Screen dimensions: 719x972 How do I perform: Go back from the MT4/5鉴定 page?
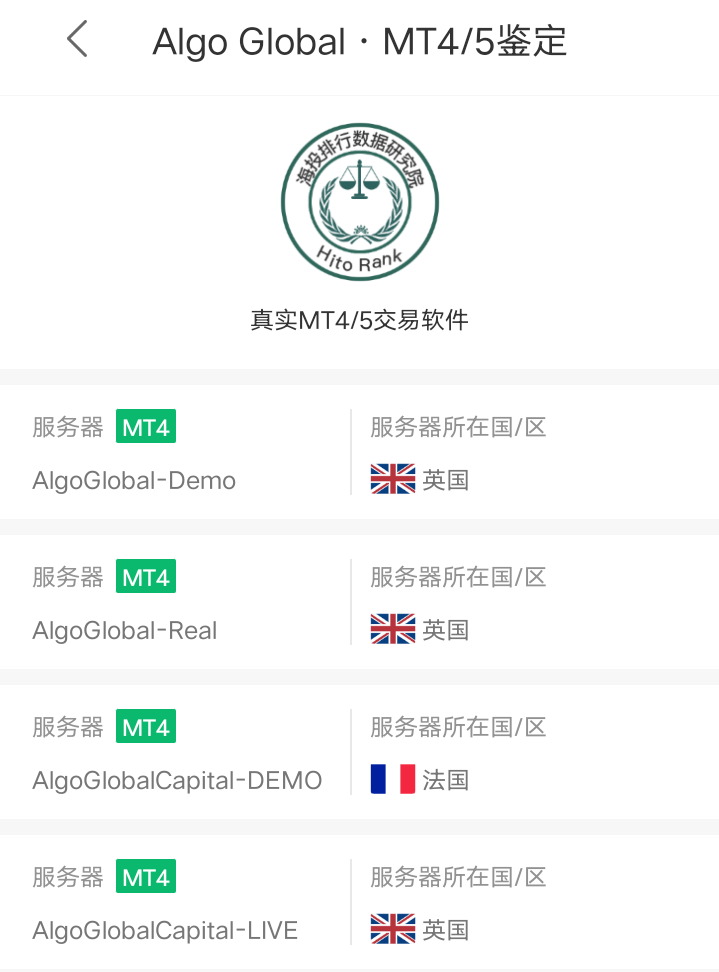tap(77, 41)
